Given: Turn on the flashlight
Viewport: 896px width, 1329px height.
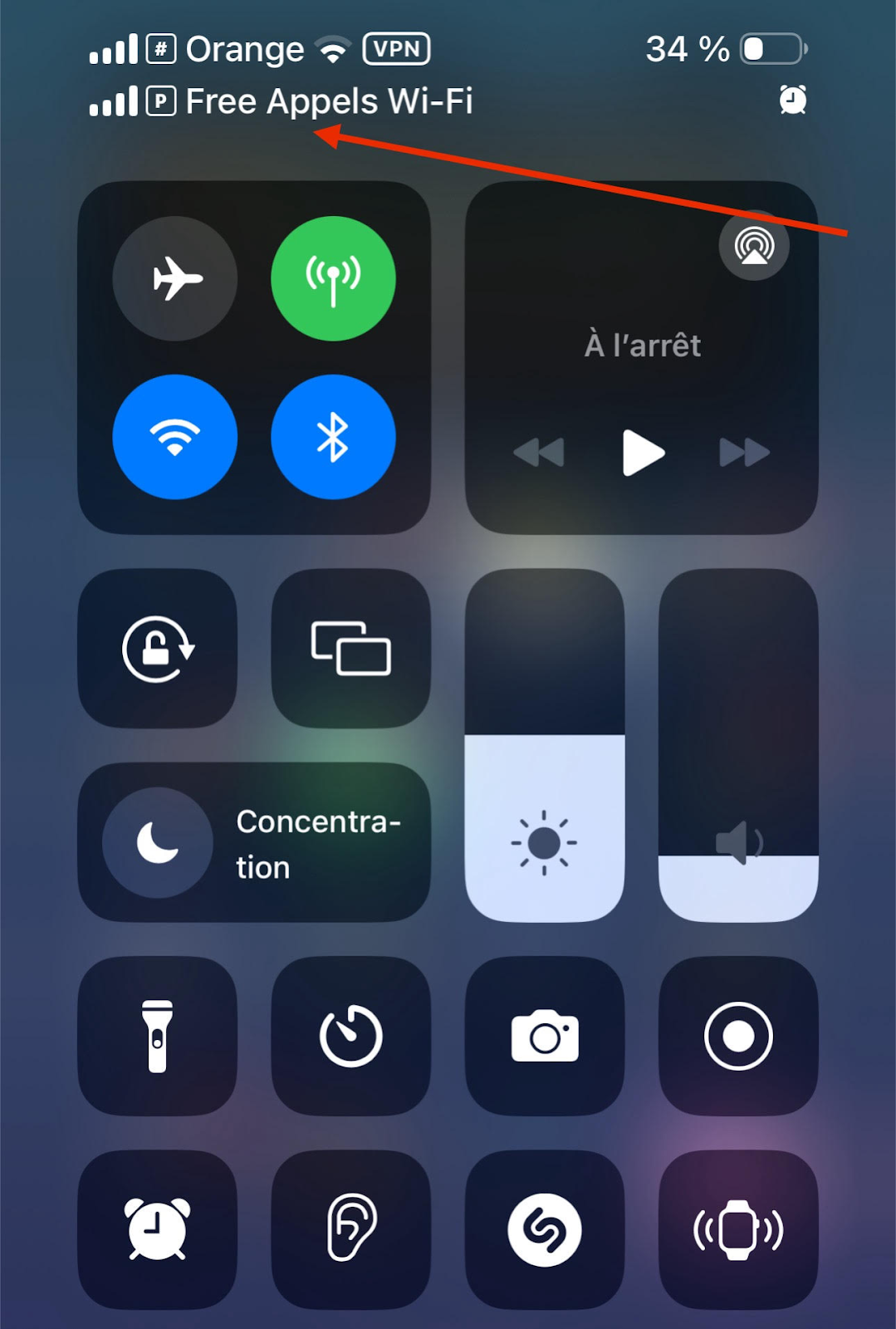Looking at the screenshot, I should 158,1036.
